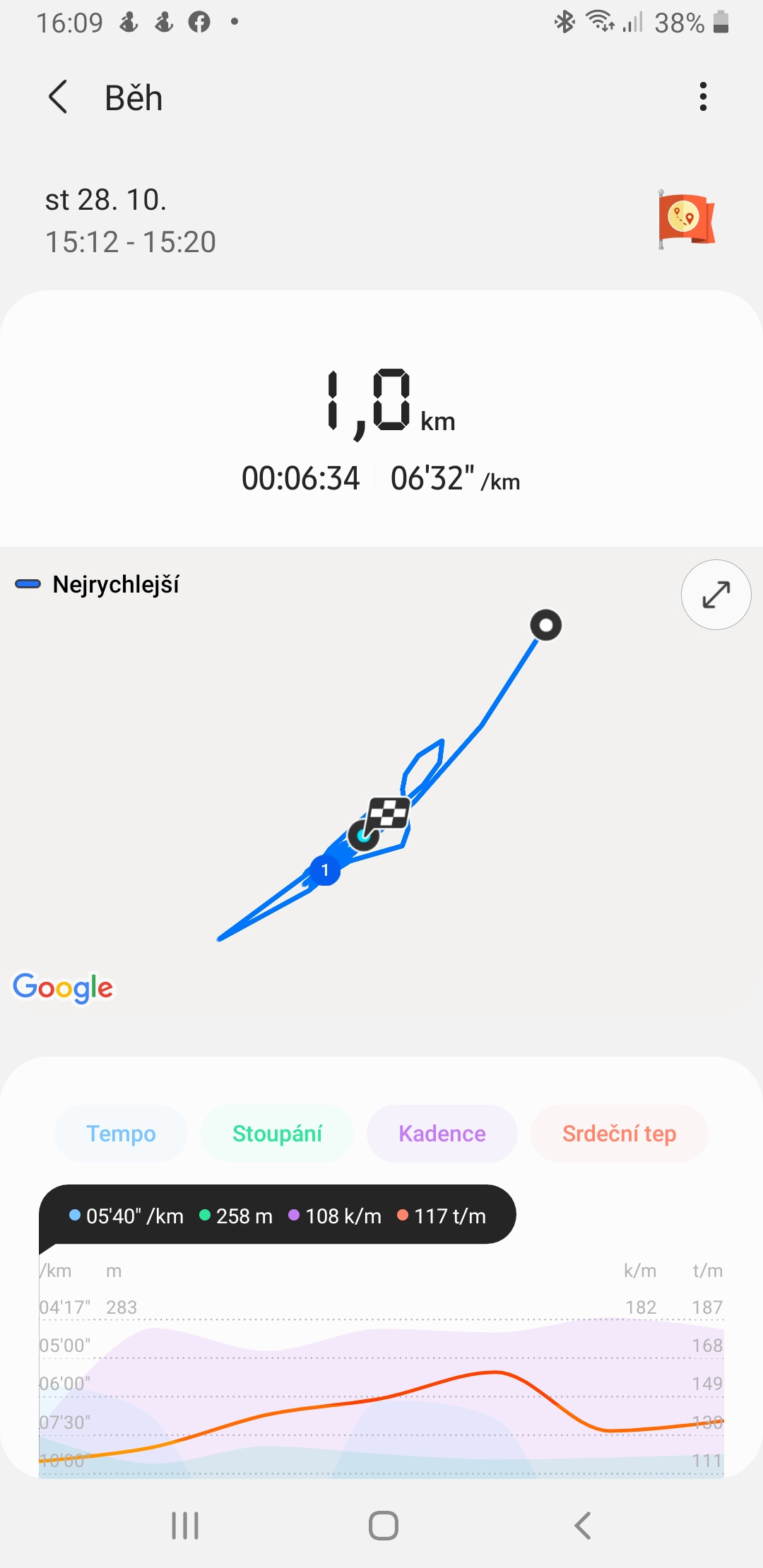Toggle the Stoupání chart chip
The height and width of the screenshot is (1568, 763).
(x=277, y=1134)
